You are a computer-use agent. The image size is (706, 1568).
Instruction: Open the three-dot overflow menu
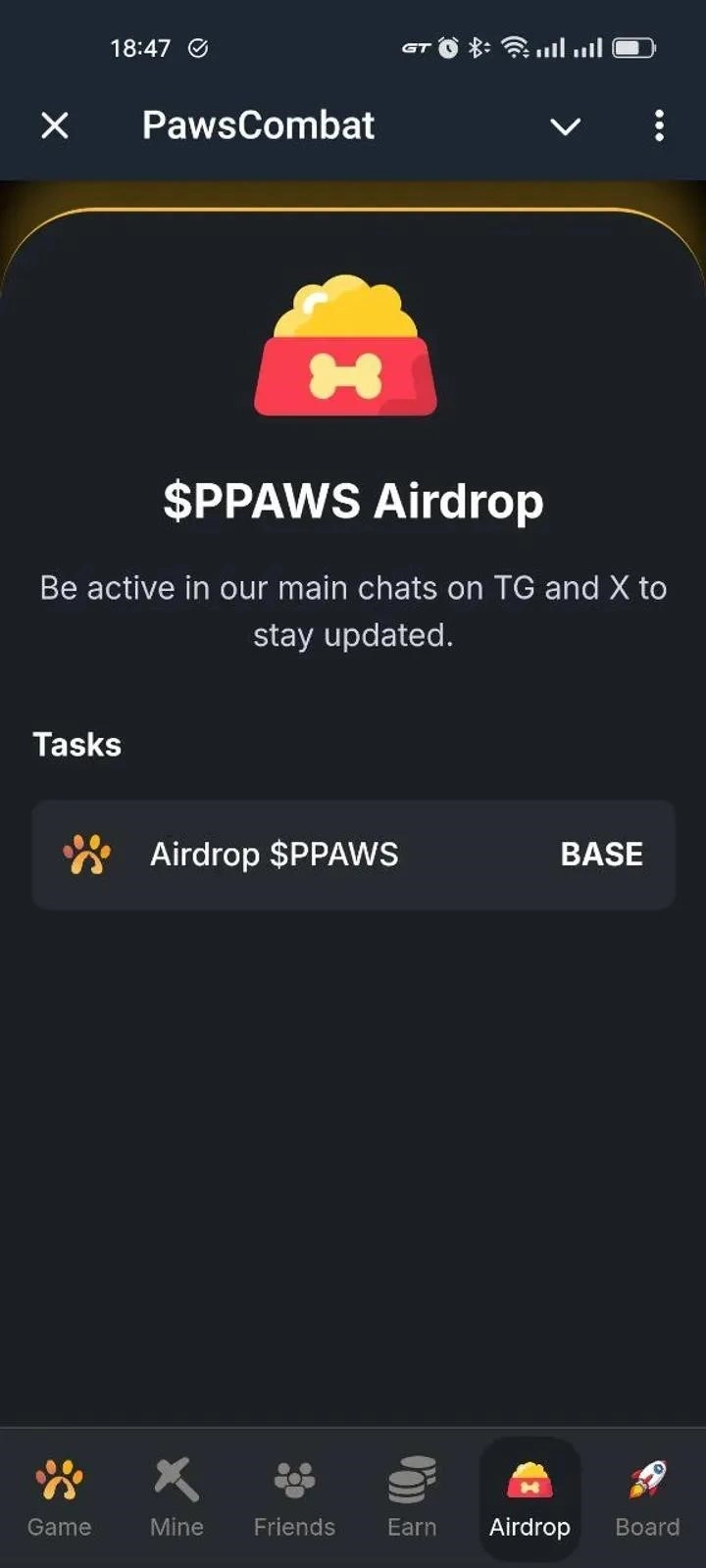(659, 125)
